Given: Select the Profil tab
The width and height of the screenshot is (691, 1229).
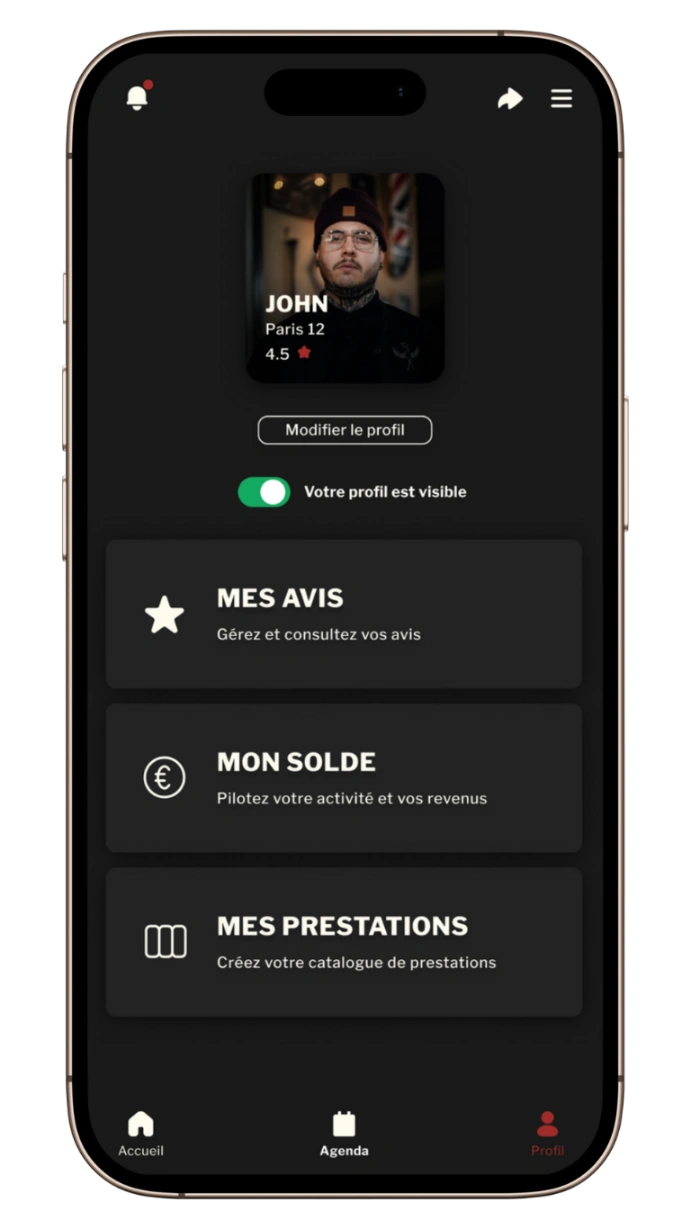Looking at the screenshot, I should tap(547, 1134).
